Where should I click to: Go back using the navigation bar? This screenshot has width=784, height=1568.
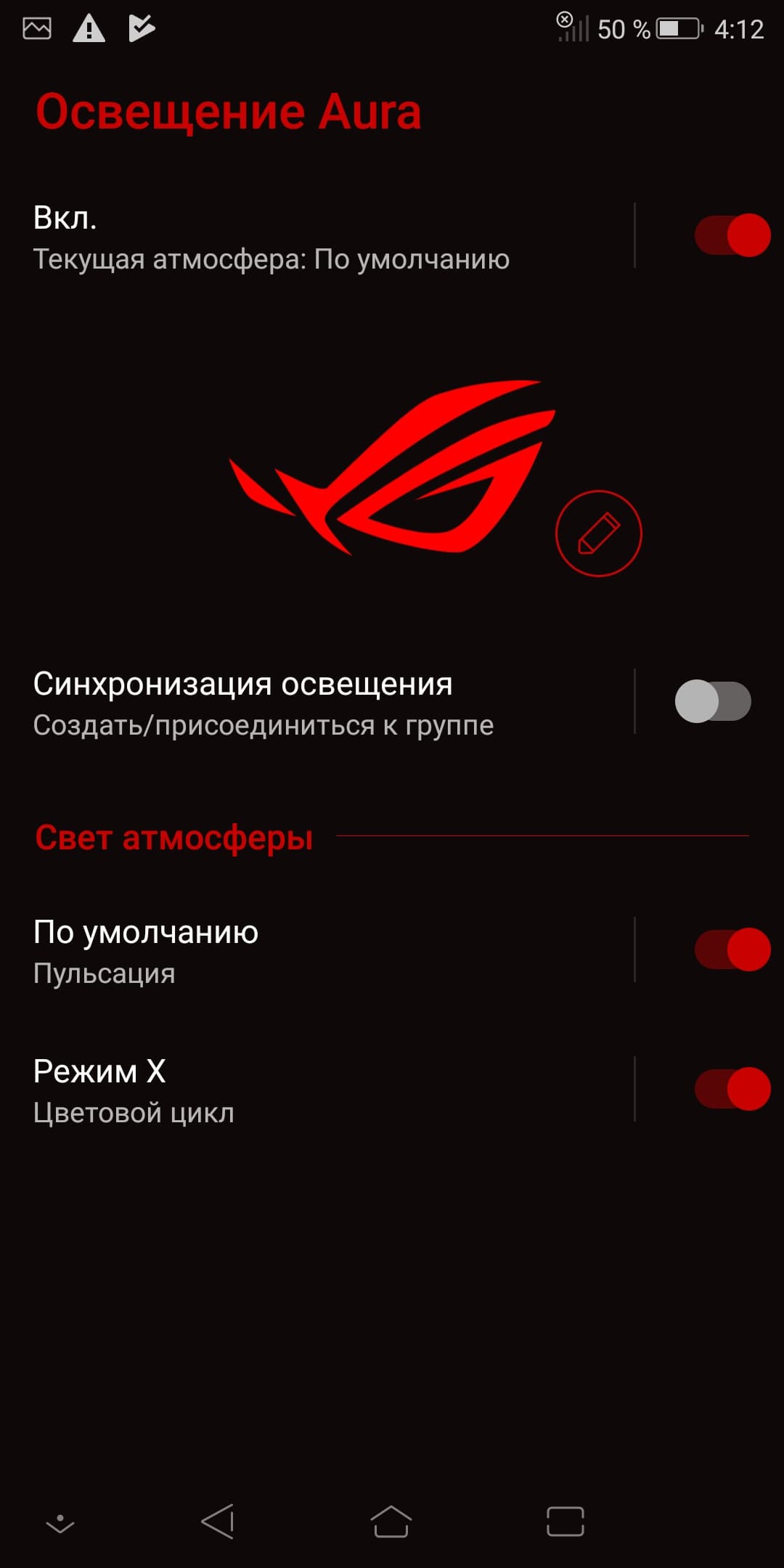tap(218, 1521)
